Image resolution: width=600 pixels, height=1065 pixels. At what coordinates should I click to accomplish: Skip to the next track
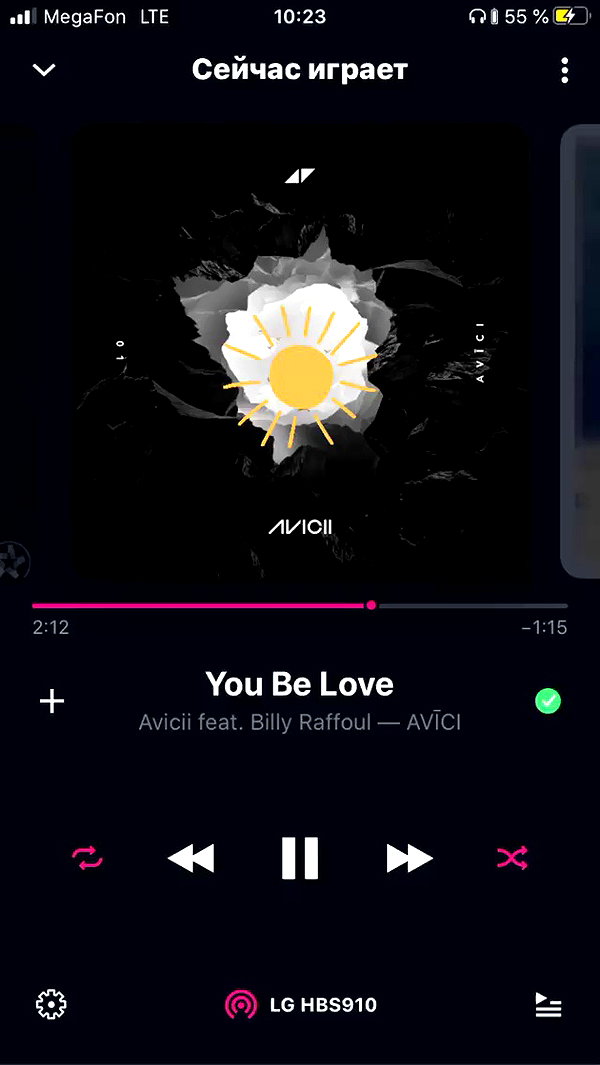click(x=410, y=859)
